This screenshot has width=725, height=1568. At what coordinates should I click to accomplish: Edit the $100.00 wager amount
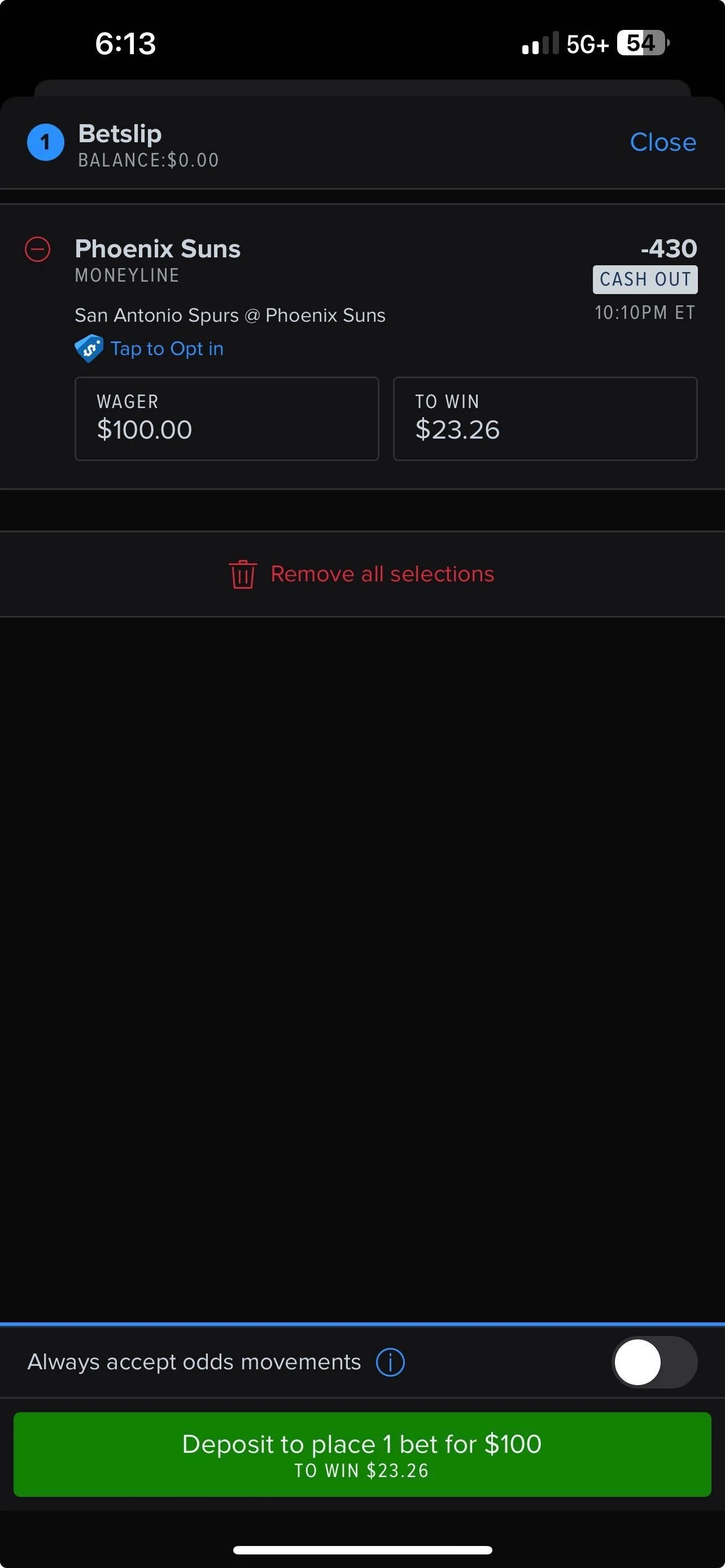point(226,419)
